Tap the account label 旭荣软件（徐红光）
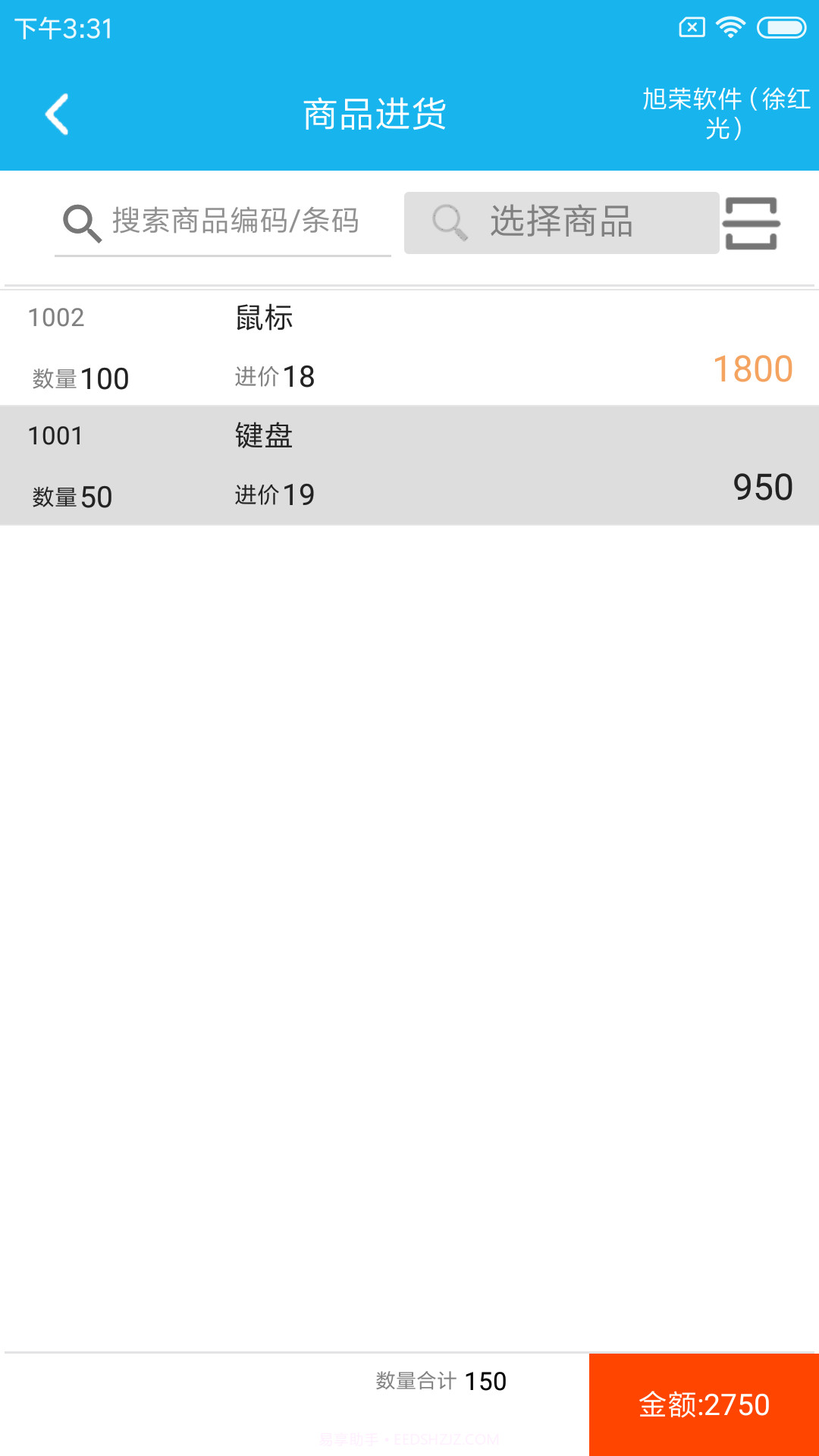Image resolution: width=819 pixels, height=1456 pixels. tap(724, 114)
